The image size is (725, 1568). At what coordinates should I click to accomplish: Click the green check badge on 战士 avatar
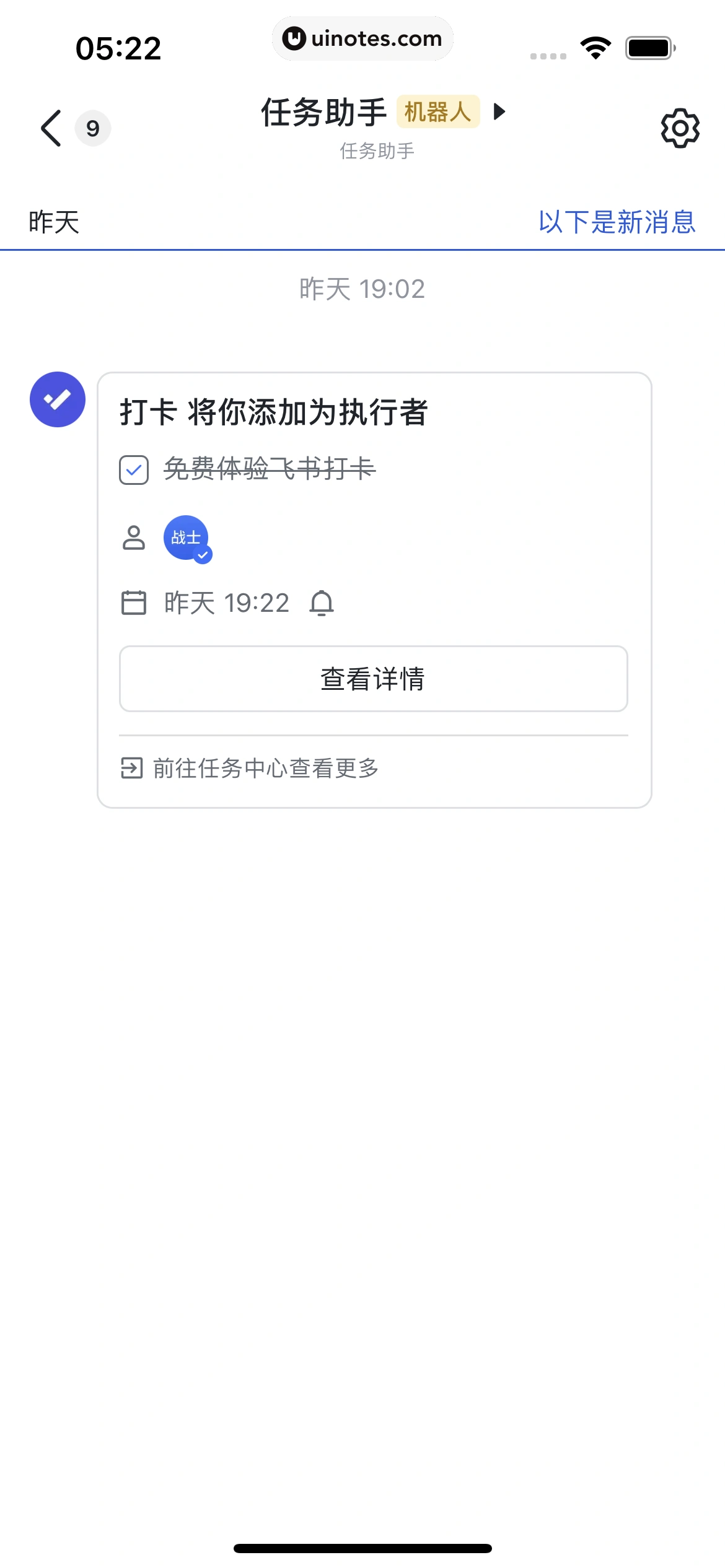click(204, 555)
